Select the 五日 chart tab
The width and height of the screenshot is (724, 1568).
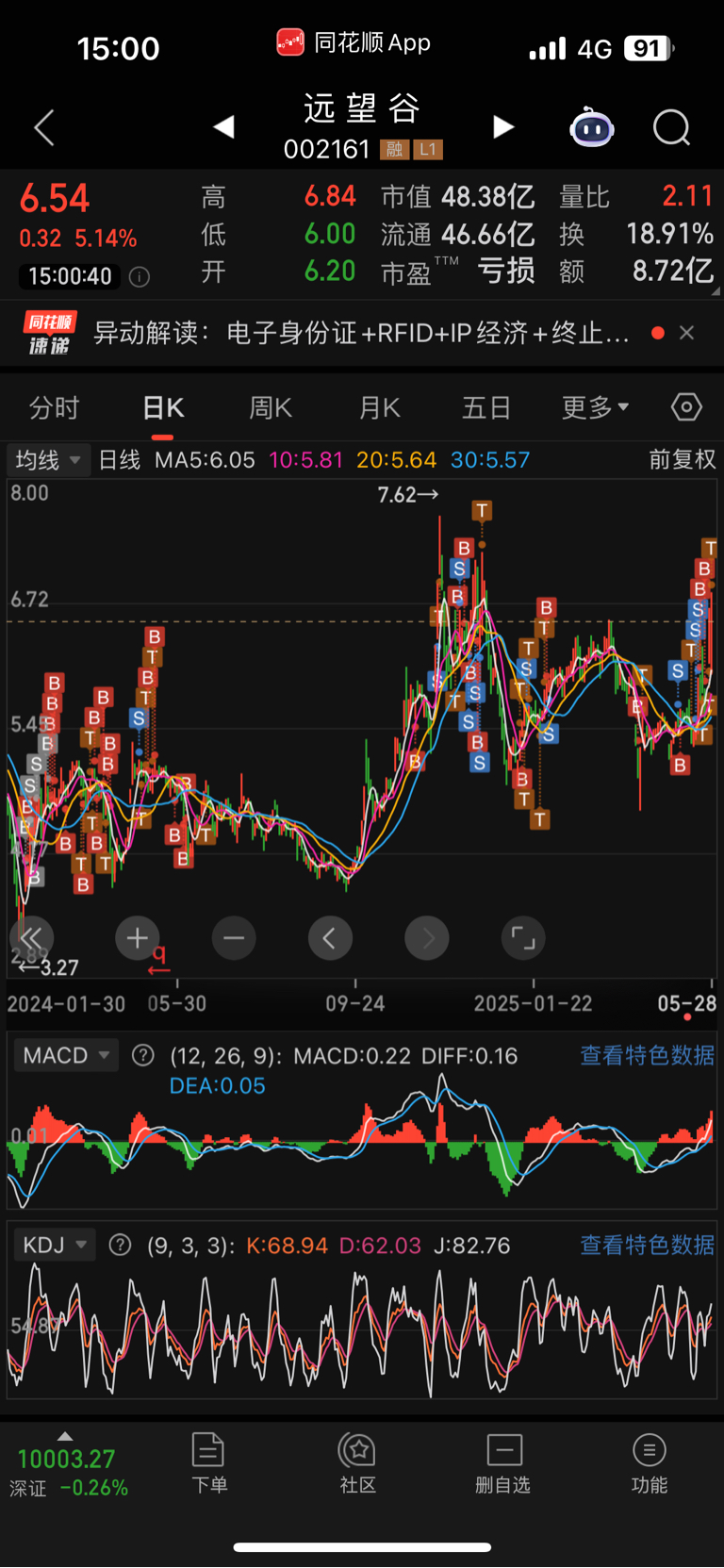(x=486, y=407)
